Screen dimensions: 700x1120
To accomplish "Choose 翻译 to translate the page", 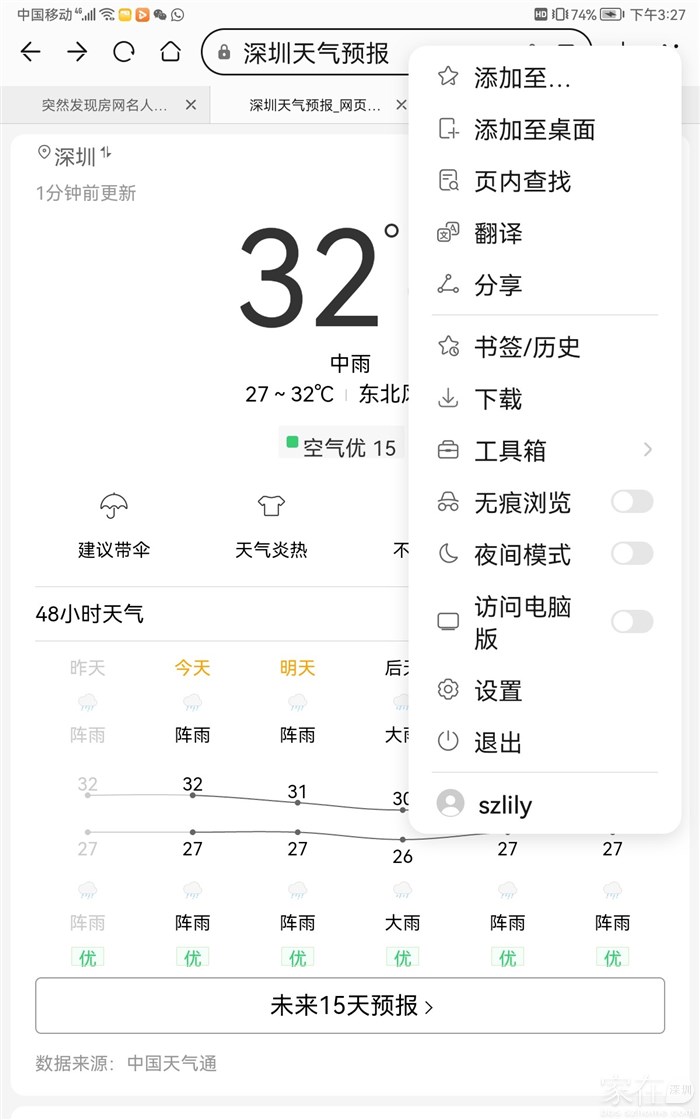I will pyautogui.click(x=545, y=233).
